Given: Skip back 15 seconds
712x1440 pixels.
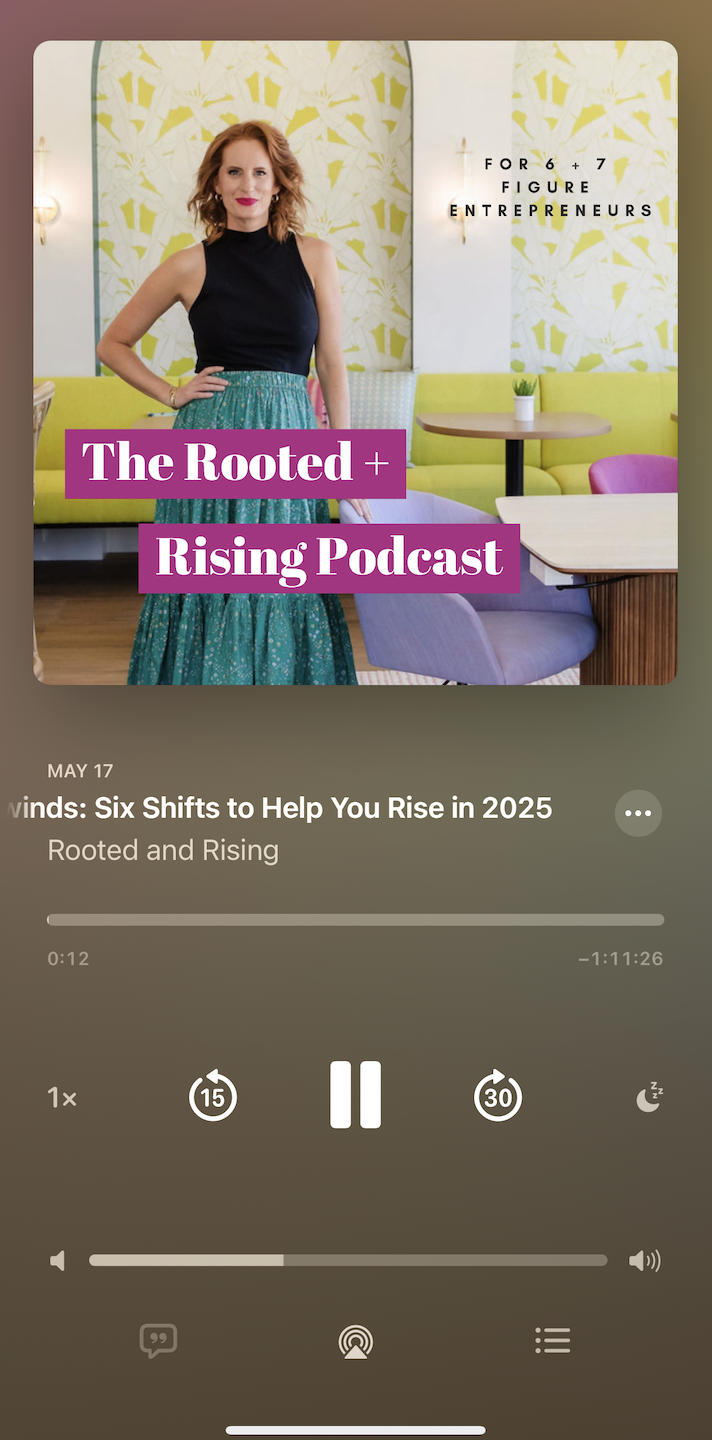Looking at the screenshot, I should pyautogui.click(x=213, y=1096).
